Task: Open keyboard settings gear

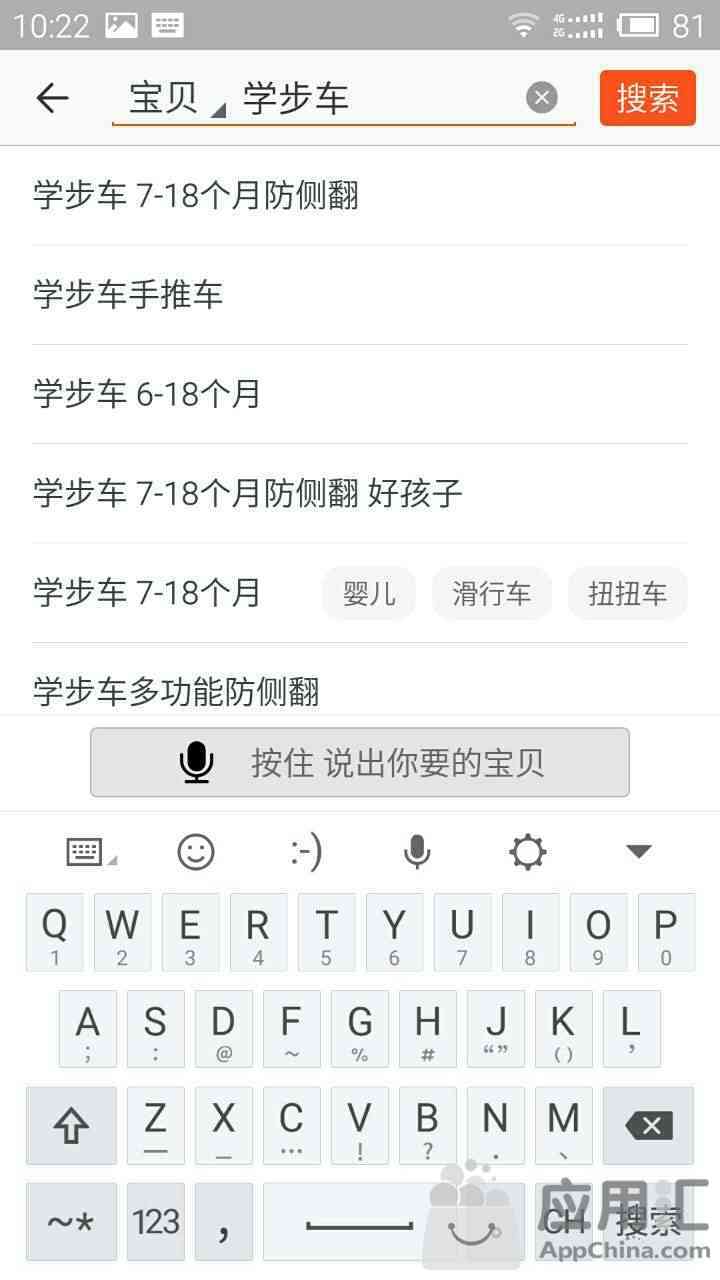Action: [x=527, y=852]
